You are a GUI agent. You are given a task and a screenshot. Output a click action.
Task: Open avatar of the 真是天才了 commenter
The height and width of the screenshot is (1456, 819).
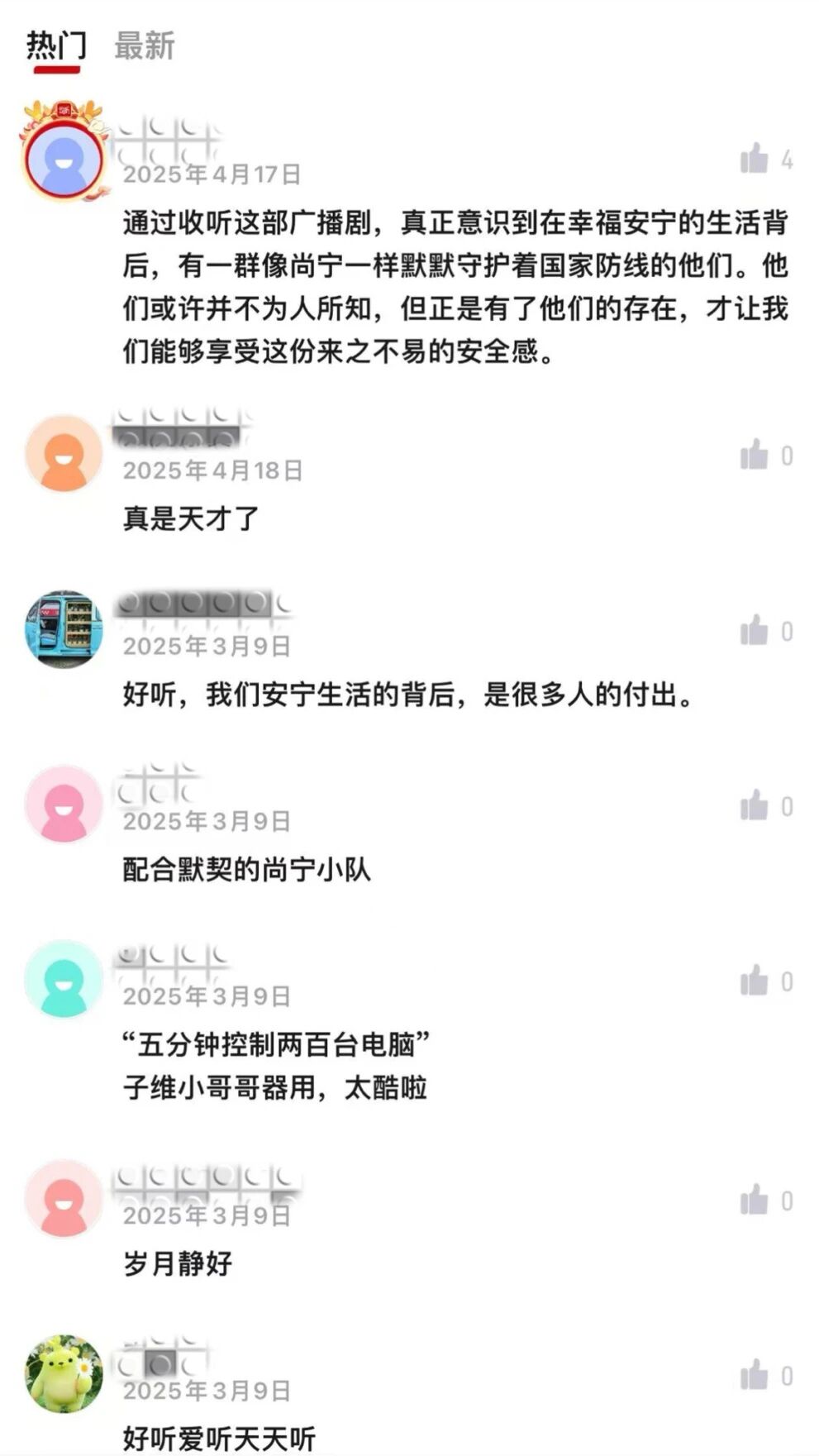point(64,453)
